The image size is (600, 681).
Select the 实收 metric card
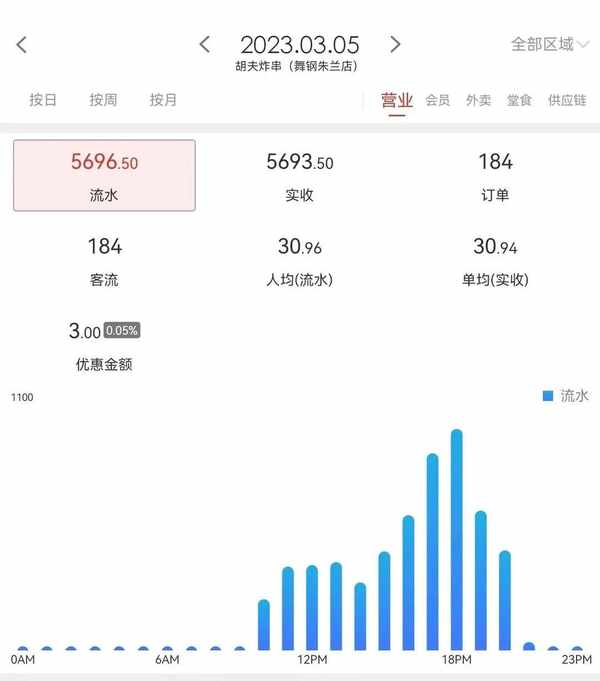[x=300, y=176]
